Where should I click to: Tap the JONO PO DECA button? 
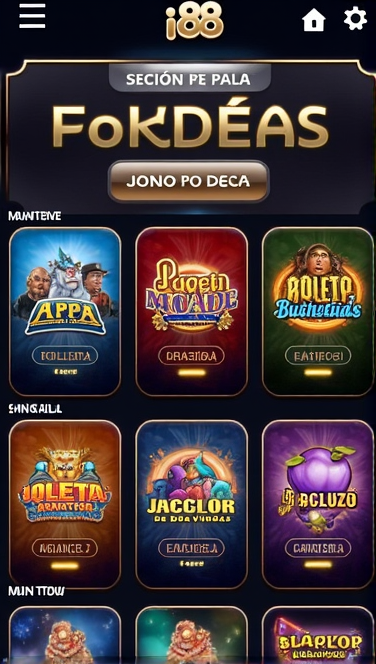[x=188, y=181]
